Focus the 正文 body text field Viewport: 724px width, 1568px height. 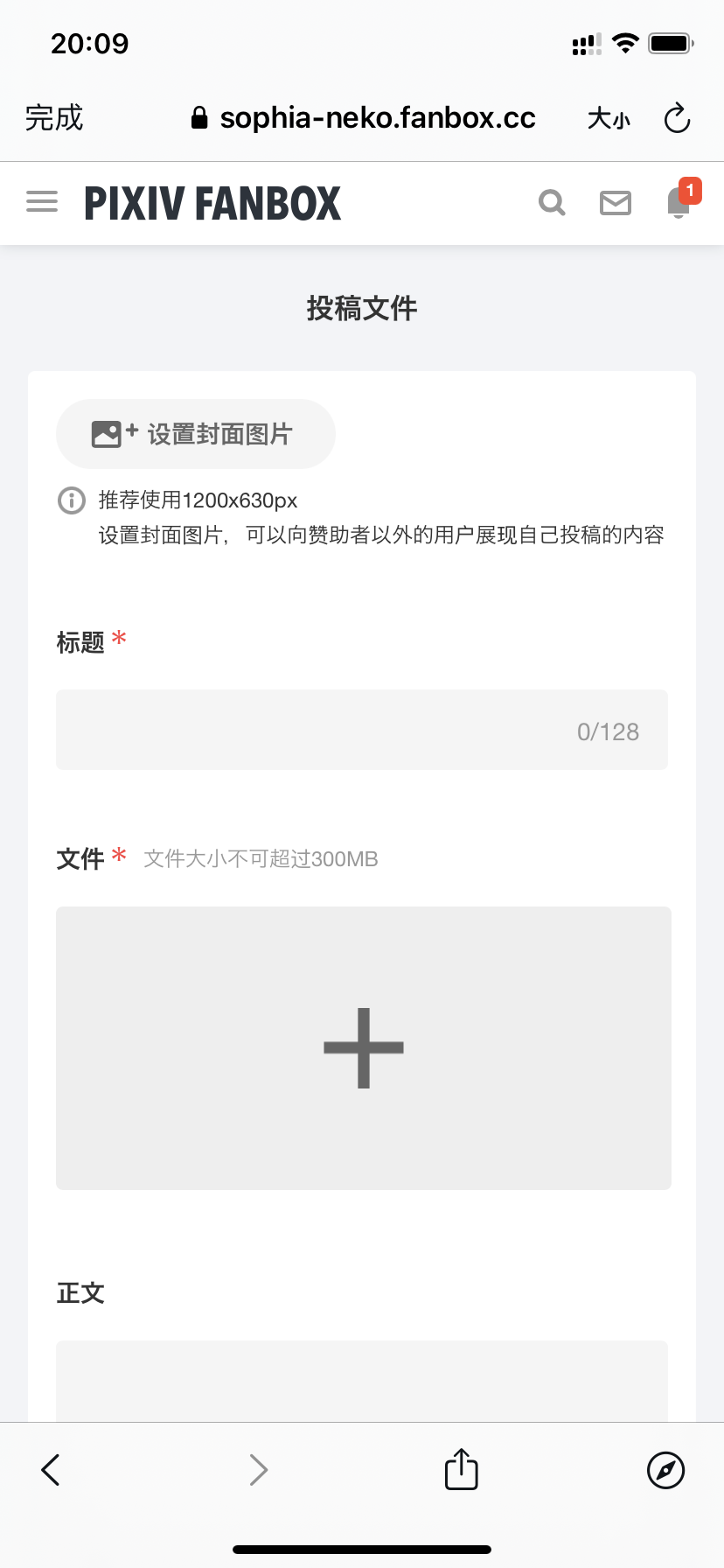pyautogui.click(x=362, y=1380)
